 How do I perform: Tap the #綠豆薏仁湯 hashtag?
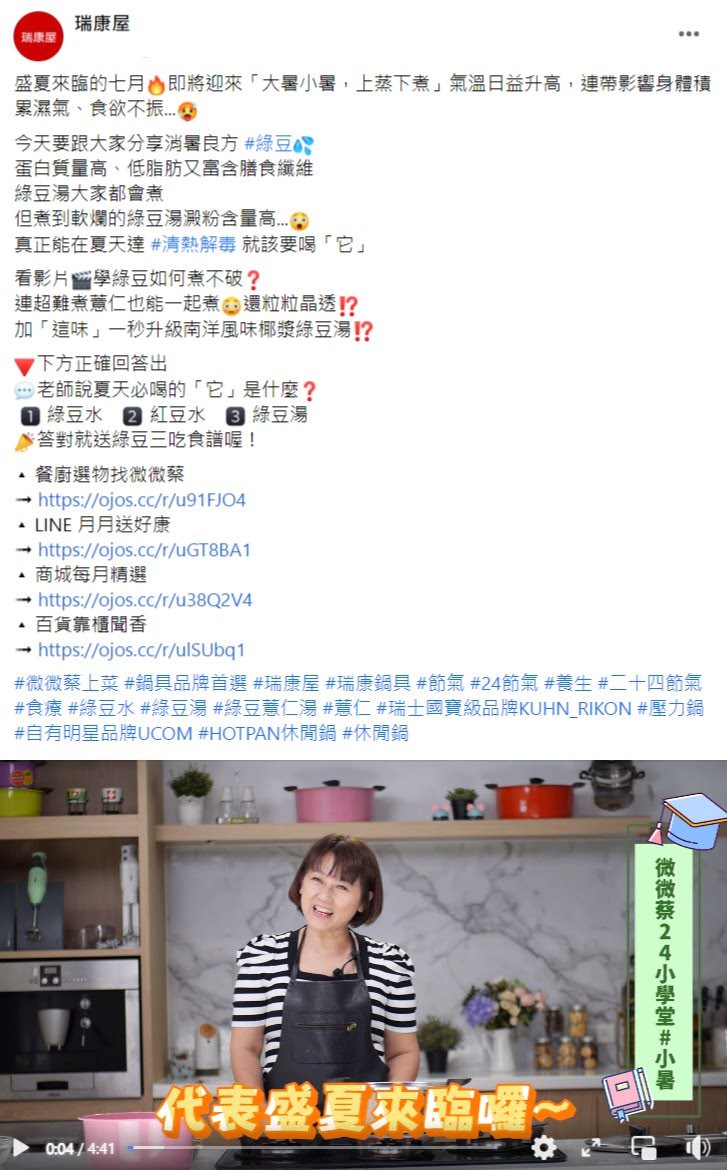pos(264,708)
